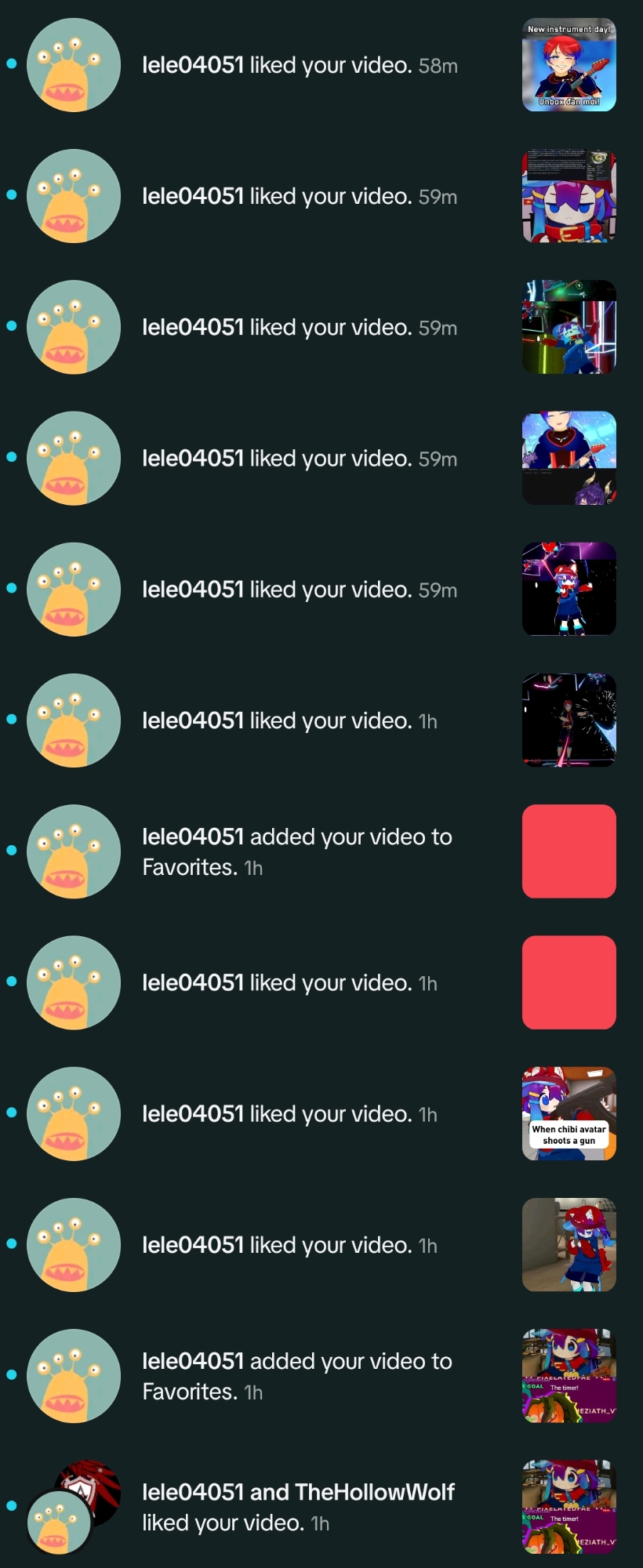The width and height of the screenshot is (643, 1568).
Task: Open the "New instrument day!" video thumbnail
Action: (x=569, y=65)
